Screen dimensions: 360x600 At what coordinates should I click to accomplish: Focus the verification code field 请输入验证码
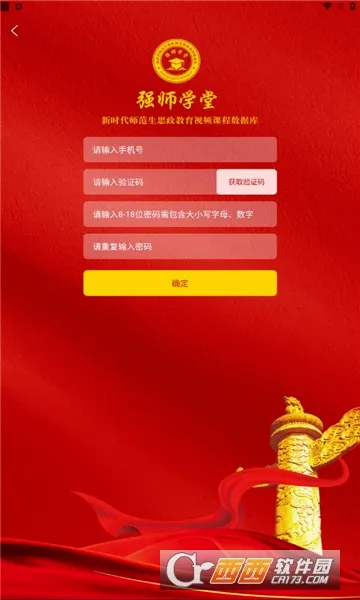[x=150, y=182]
